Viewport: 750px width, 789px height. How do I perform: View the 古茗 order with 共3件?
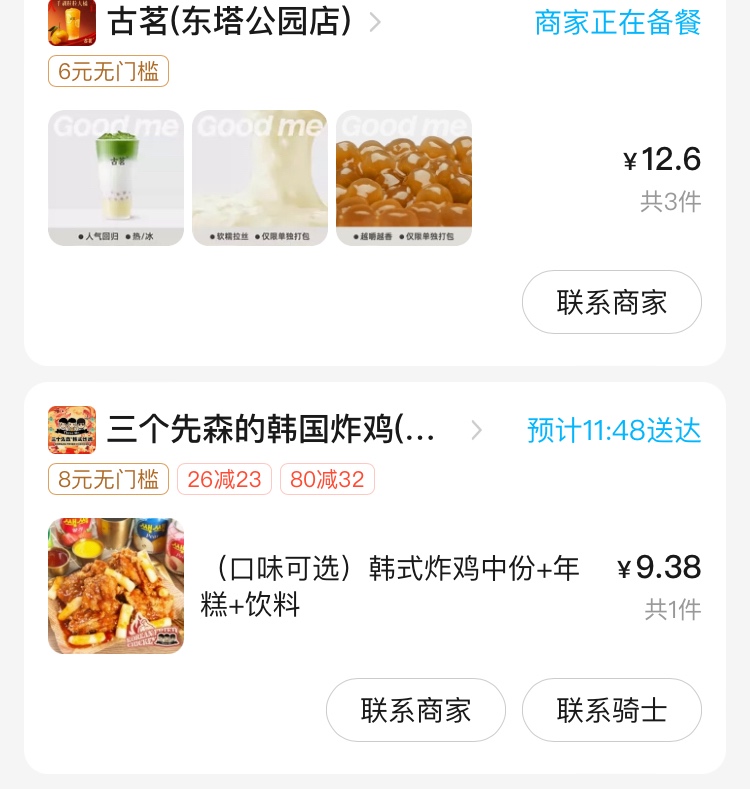pos(661,178)
